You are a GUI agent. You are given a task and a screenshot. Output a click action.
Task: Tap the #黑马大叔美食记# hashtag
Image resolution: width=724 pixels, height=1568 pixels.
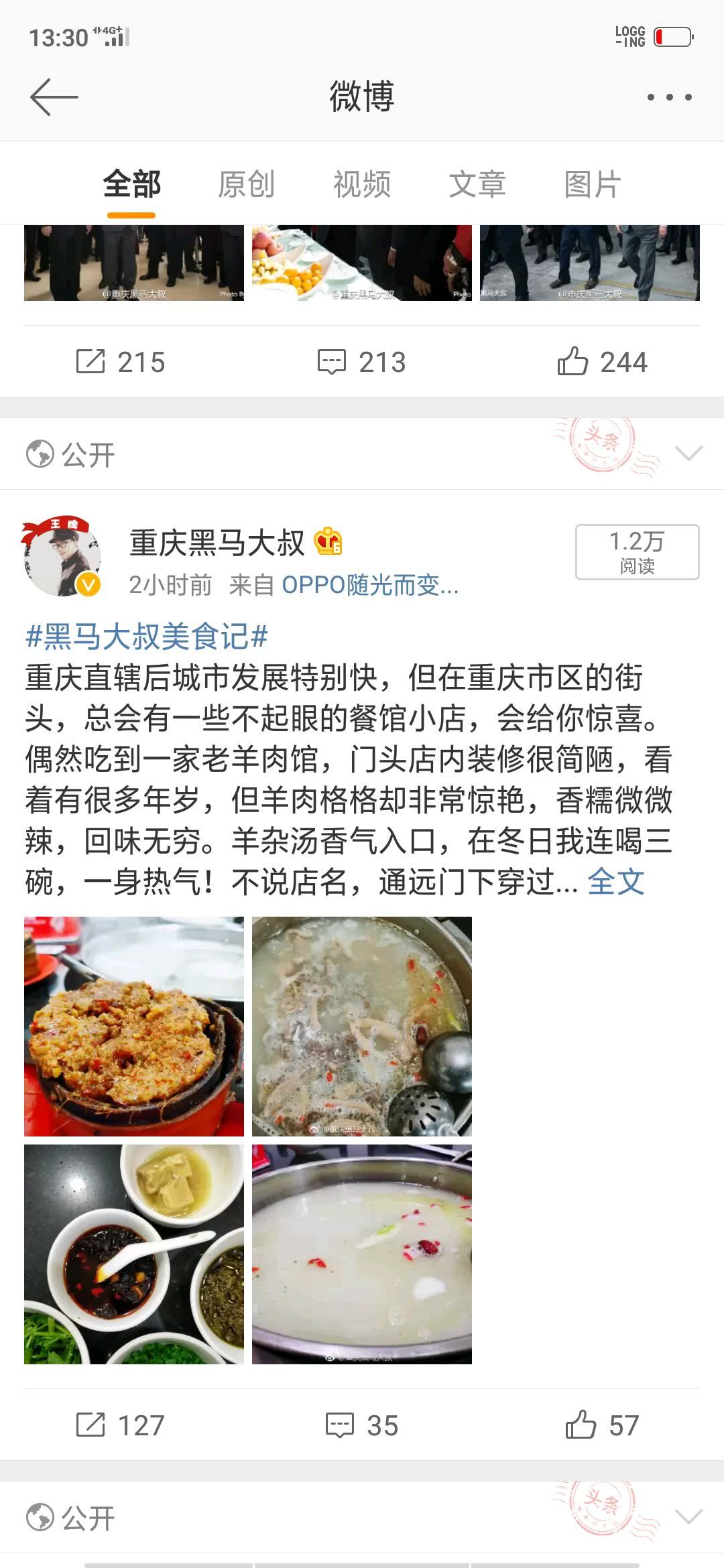(x=147, y=637)
